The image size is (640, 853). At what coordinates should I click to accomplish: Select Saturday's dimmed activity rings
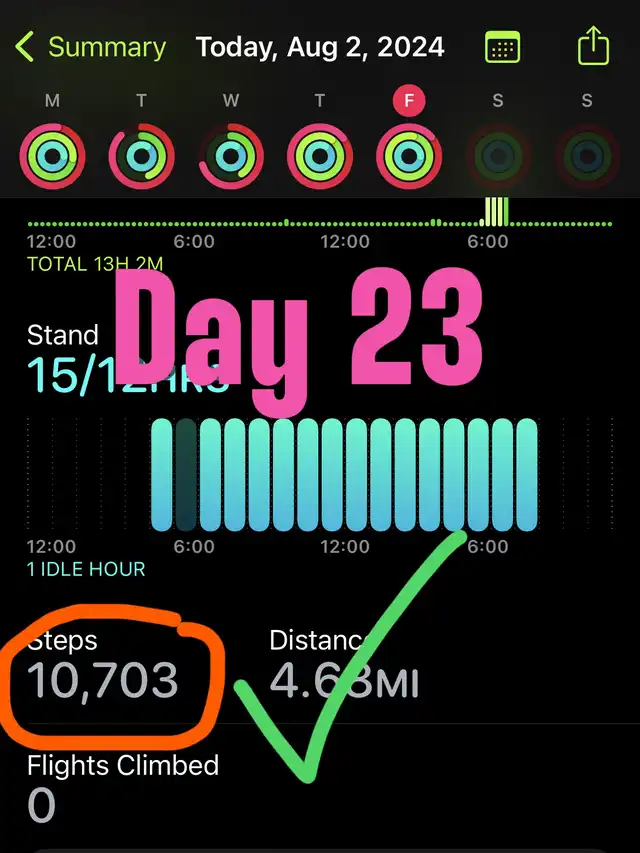(x=498, y=157)
